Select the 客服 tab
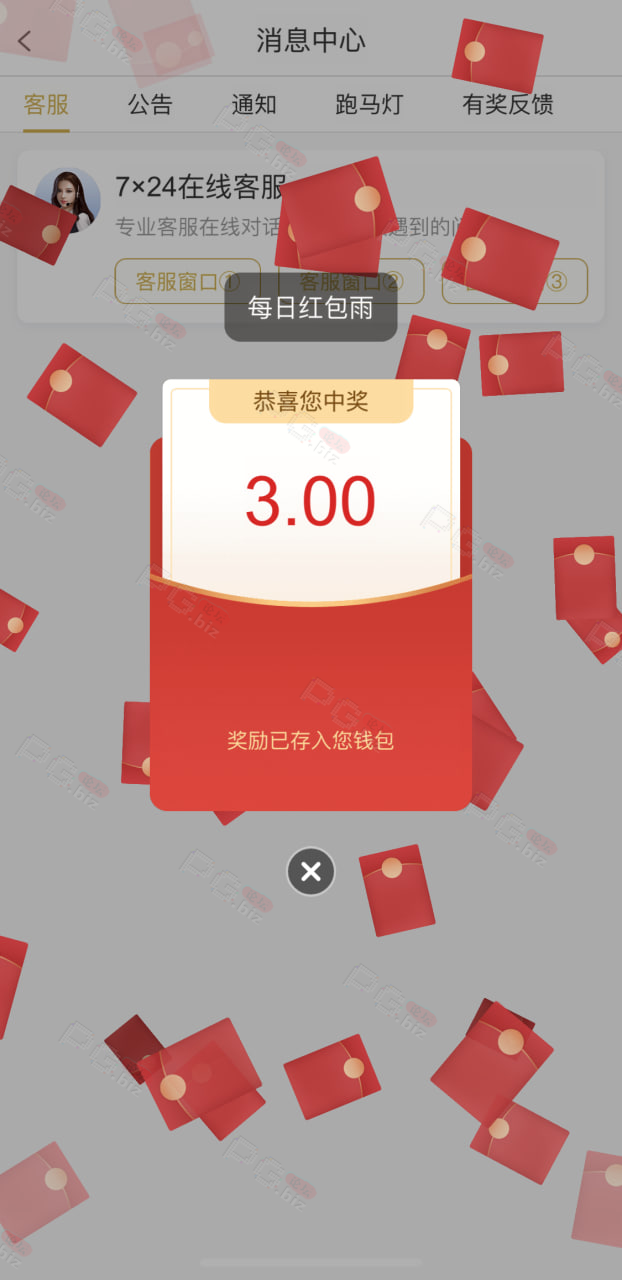Image resolution: width=622 pixels, height=1280 pixels. [46, 104]
